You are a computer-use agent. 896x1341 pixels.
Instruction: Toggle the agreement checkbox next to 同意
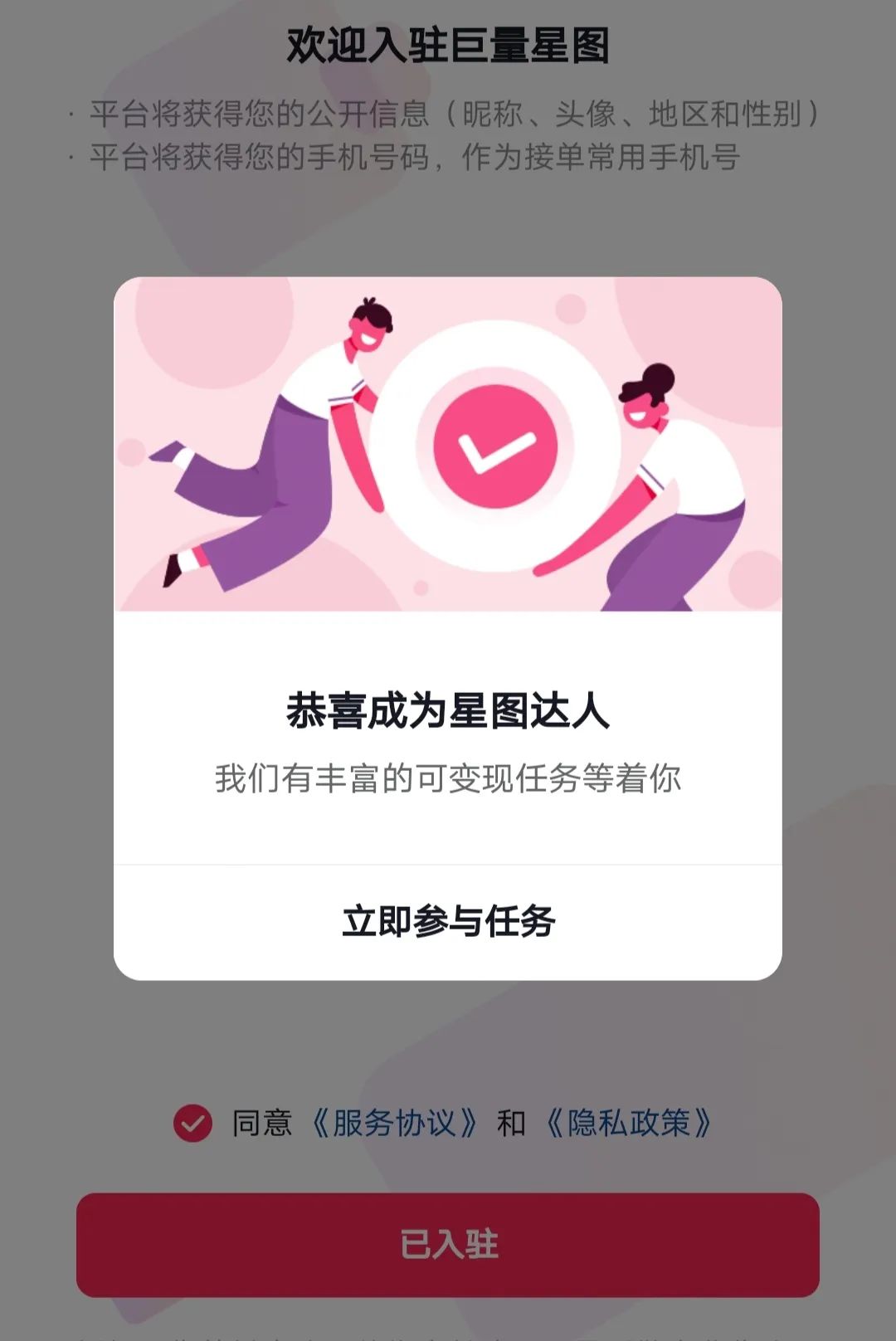[192, 1124]
